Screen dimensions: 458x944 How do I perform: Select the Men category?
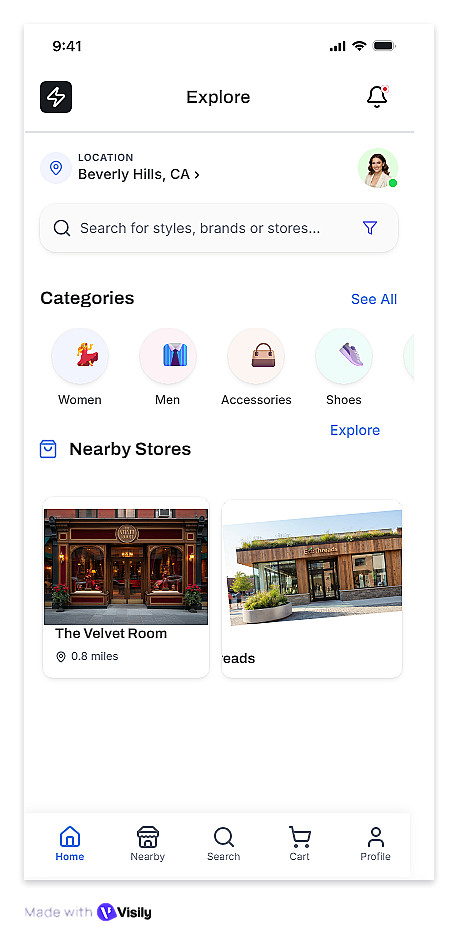pyautogui.click(x=168, y=367)
